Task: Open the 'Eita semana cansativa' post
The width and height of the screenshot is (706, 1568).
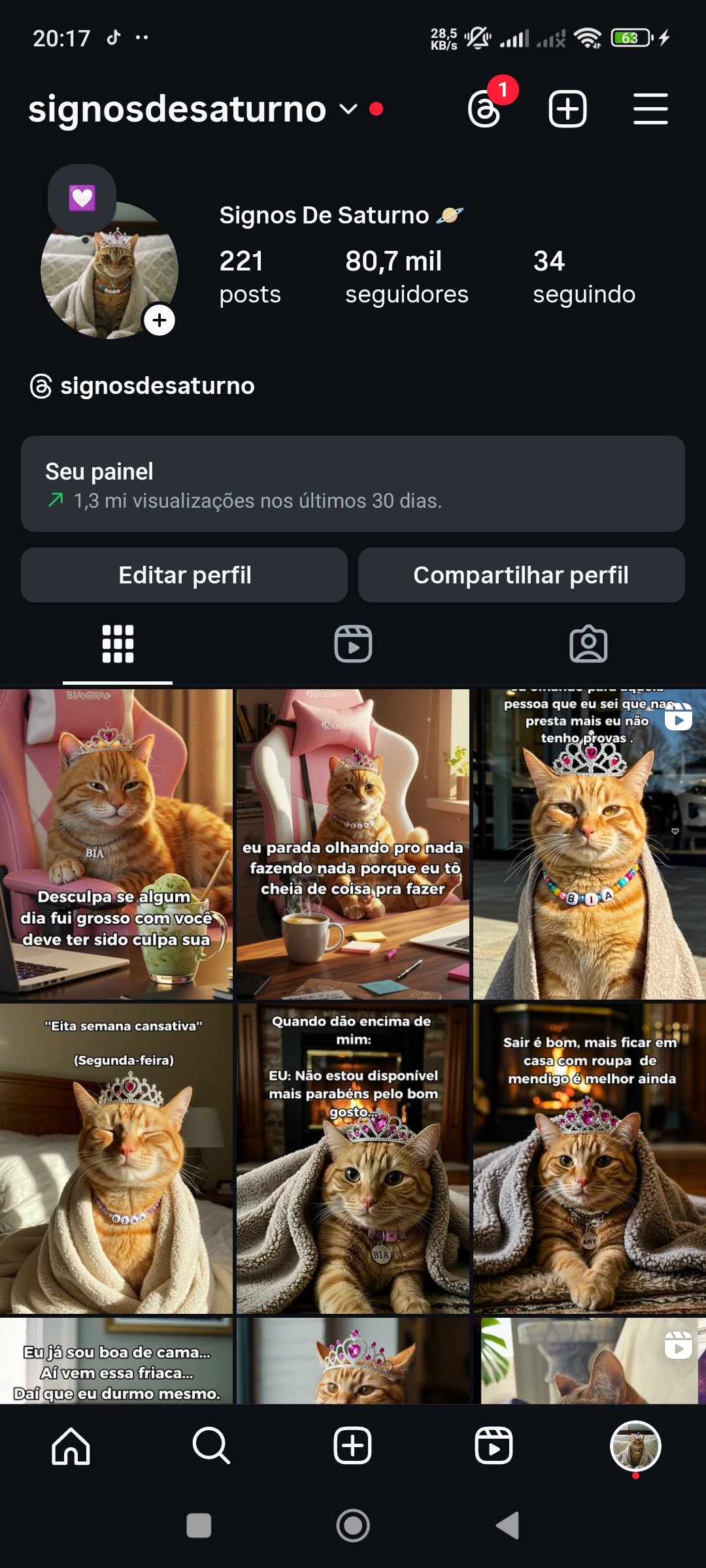Action: (116, 1158)
